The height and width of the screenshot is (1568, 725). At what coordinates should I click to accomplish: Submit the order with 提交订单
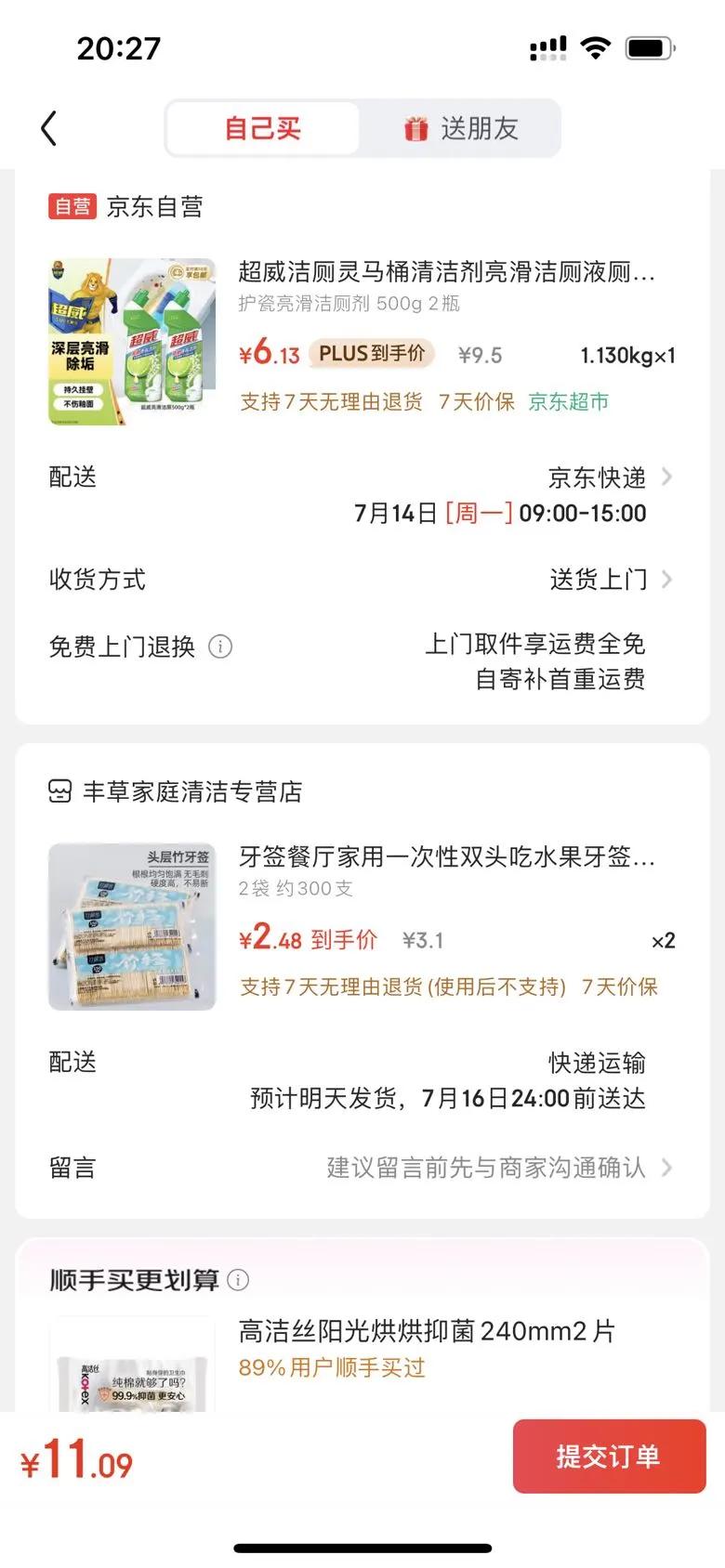(609, 1456)
